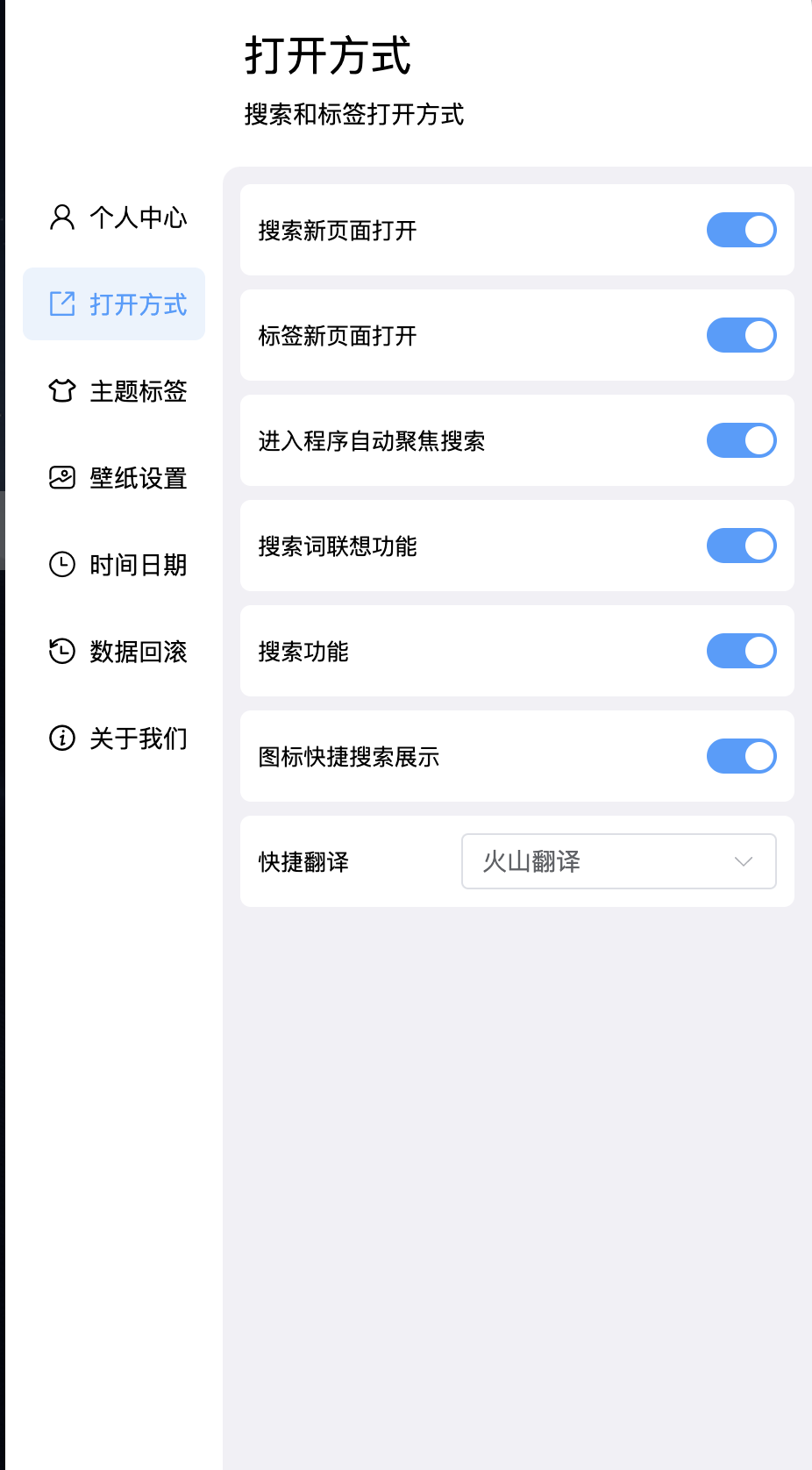The width and height of the screenshot is (812, 1470).
Task: Turn off 进入程序自动聚焦搜索
Action: (742, 440)
